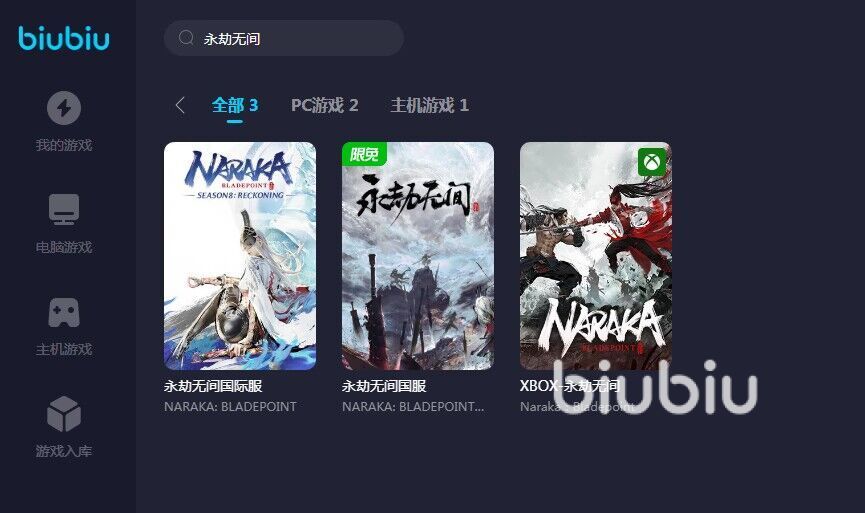
Task: Open 我的游戏 in the sidebar
Action: (64, 121)
